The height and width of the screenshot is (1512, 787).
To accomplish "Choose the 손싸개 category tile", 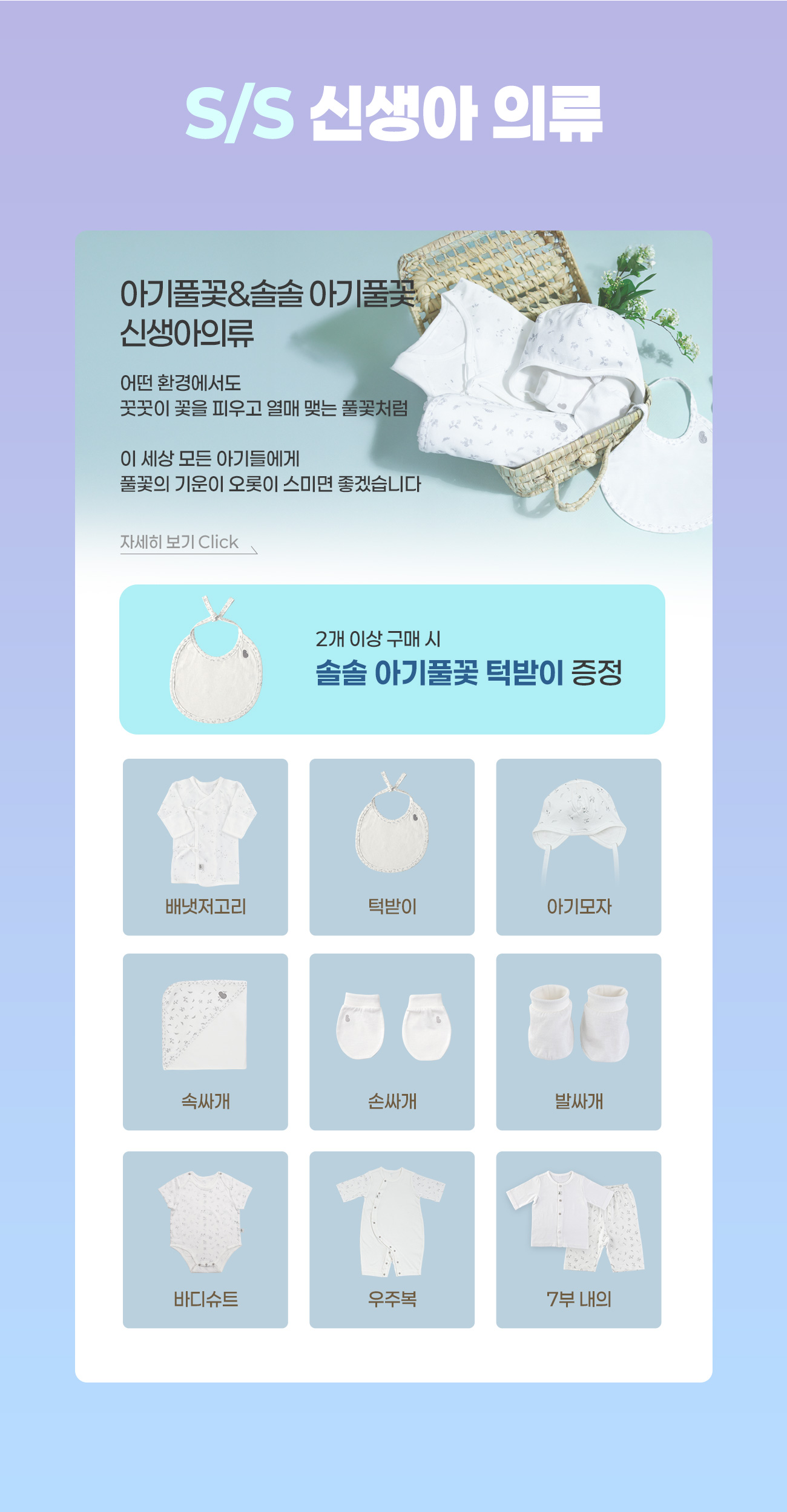I will (392, 1041).
